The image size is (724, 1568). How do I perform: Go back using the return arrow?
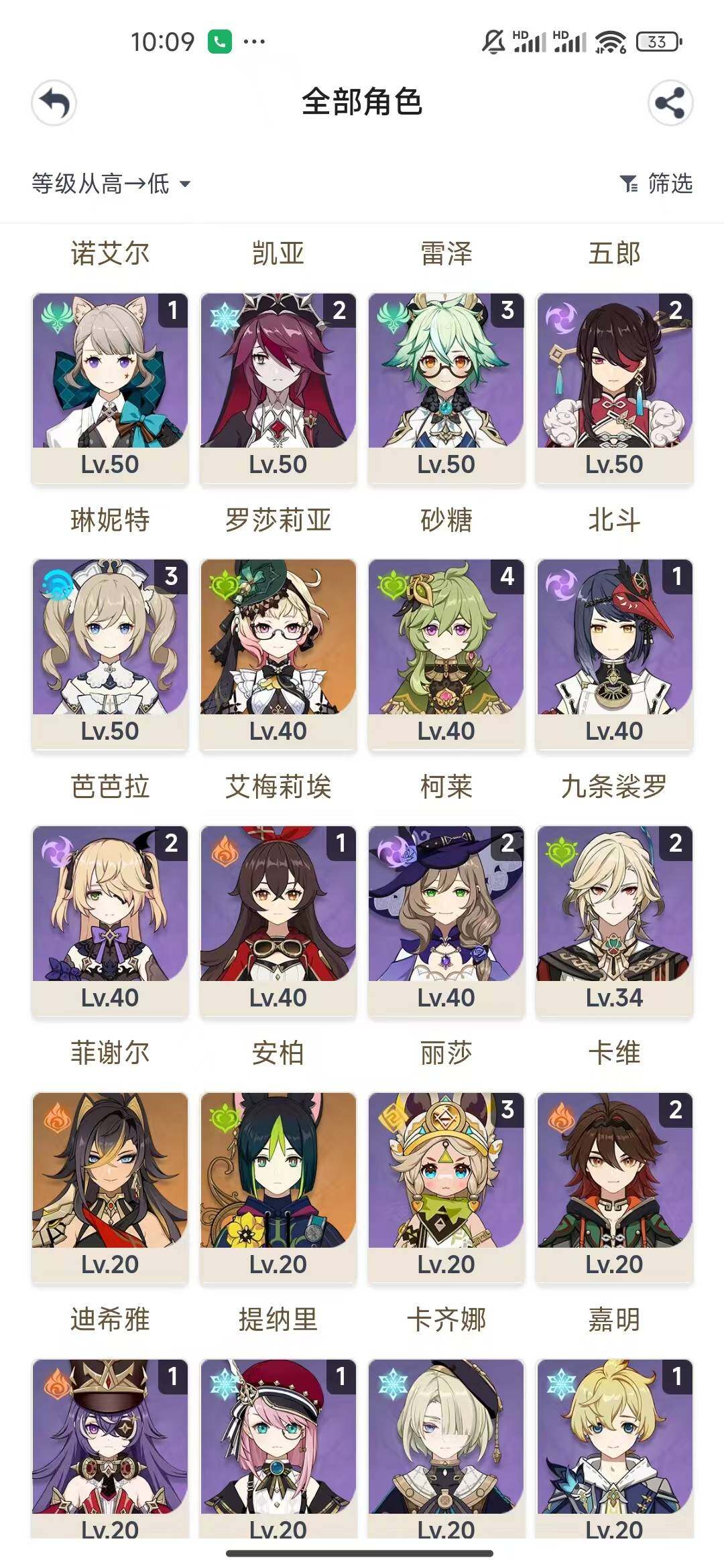(x=54, y=103)
